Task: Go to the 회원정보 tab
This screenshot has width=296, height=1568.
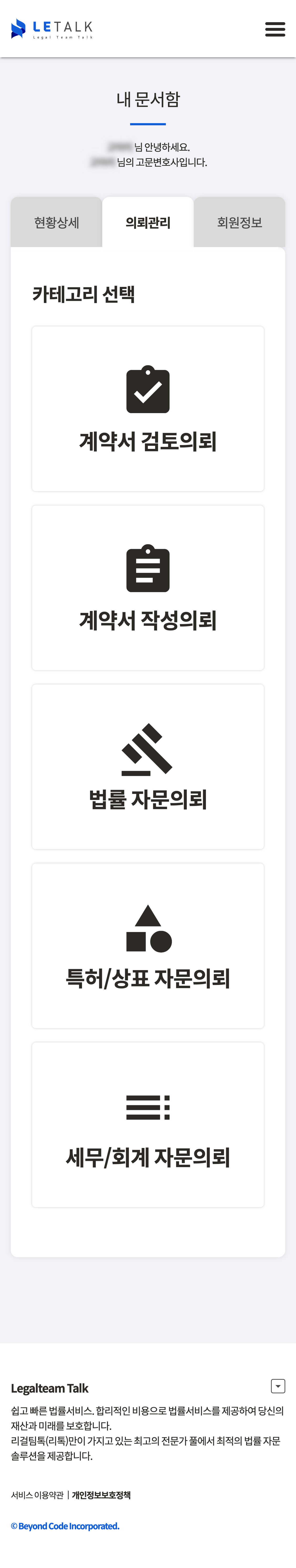Action: pyautogui.click(x=240, y=223)
